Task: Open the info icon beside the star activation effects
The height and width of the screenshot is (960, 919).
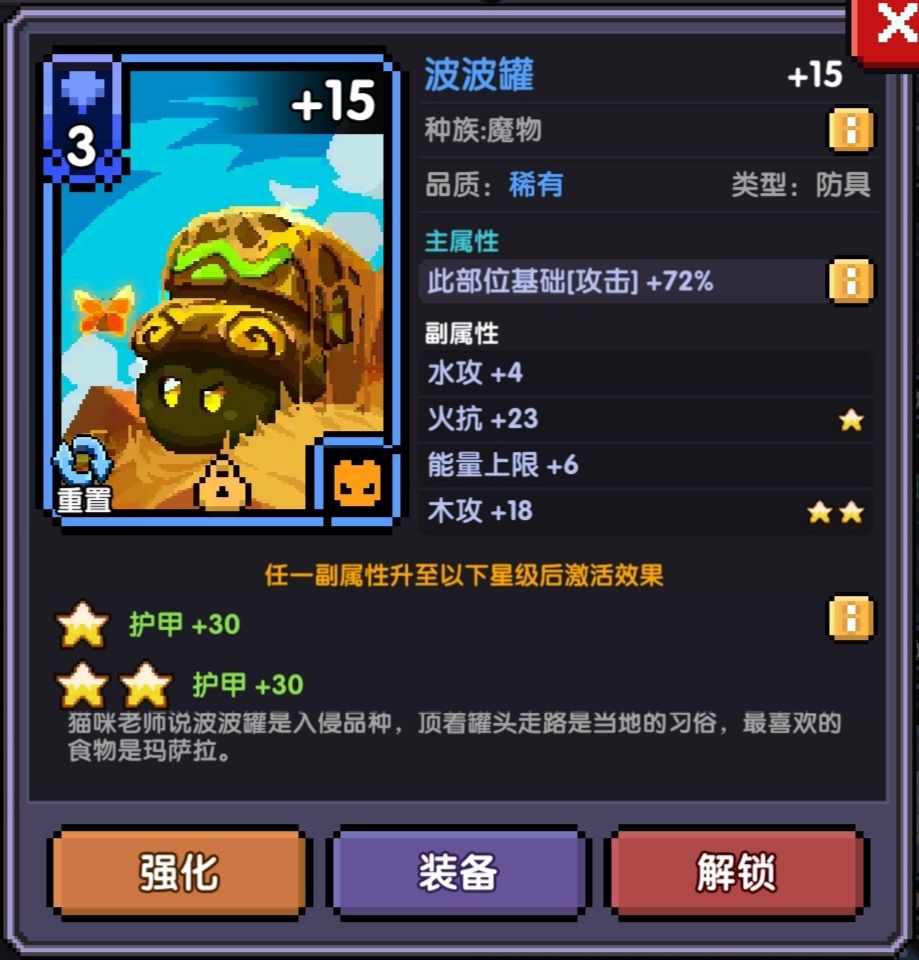Action: point(852,617)
